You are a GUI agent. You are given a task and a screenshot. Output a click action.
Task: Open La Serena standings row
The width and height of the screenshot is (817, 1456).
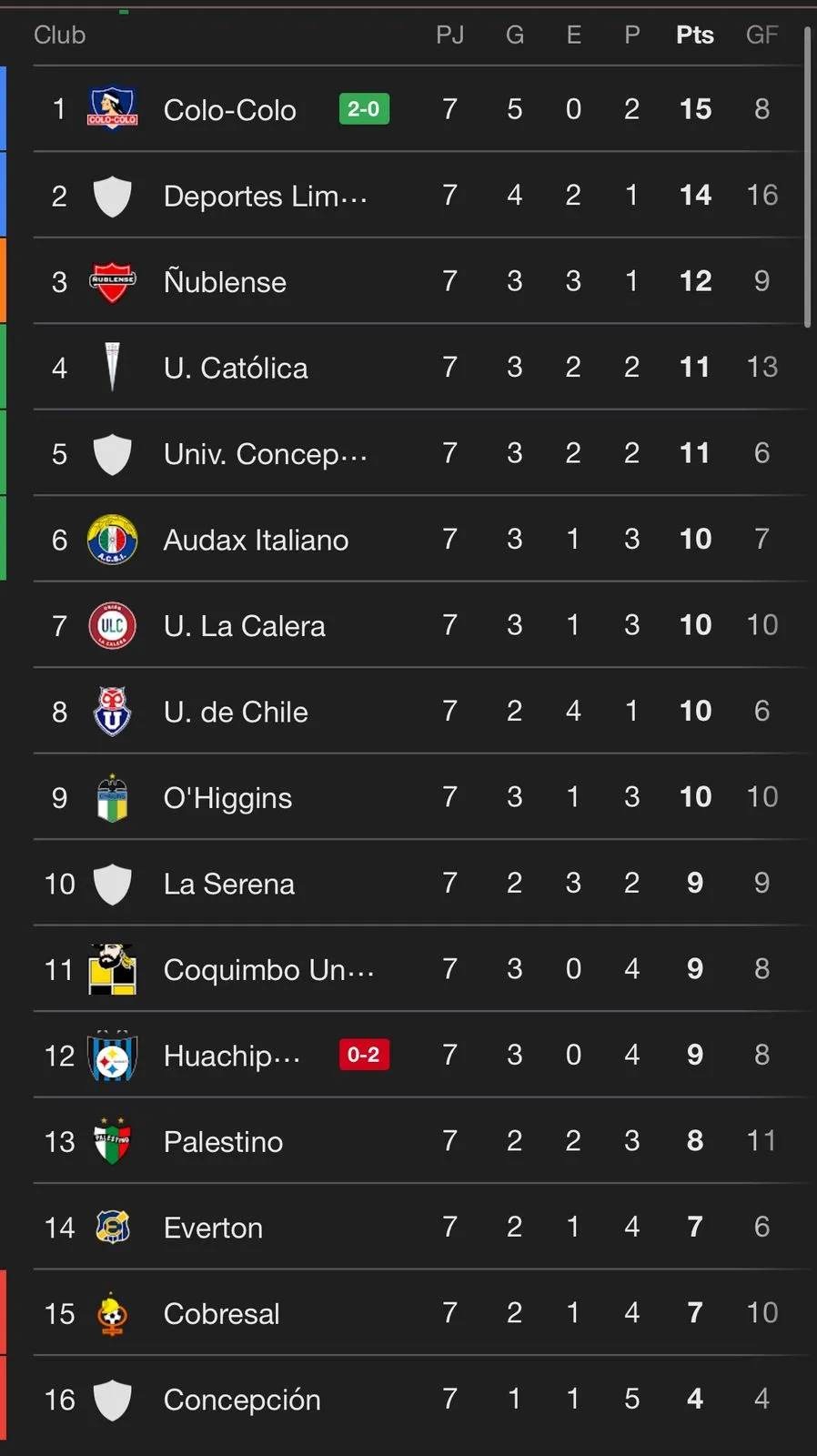tap(228, 884)
